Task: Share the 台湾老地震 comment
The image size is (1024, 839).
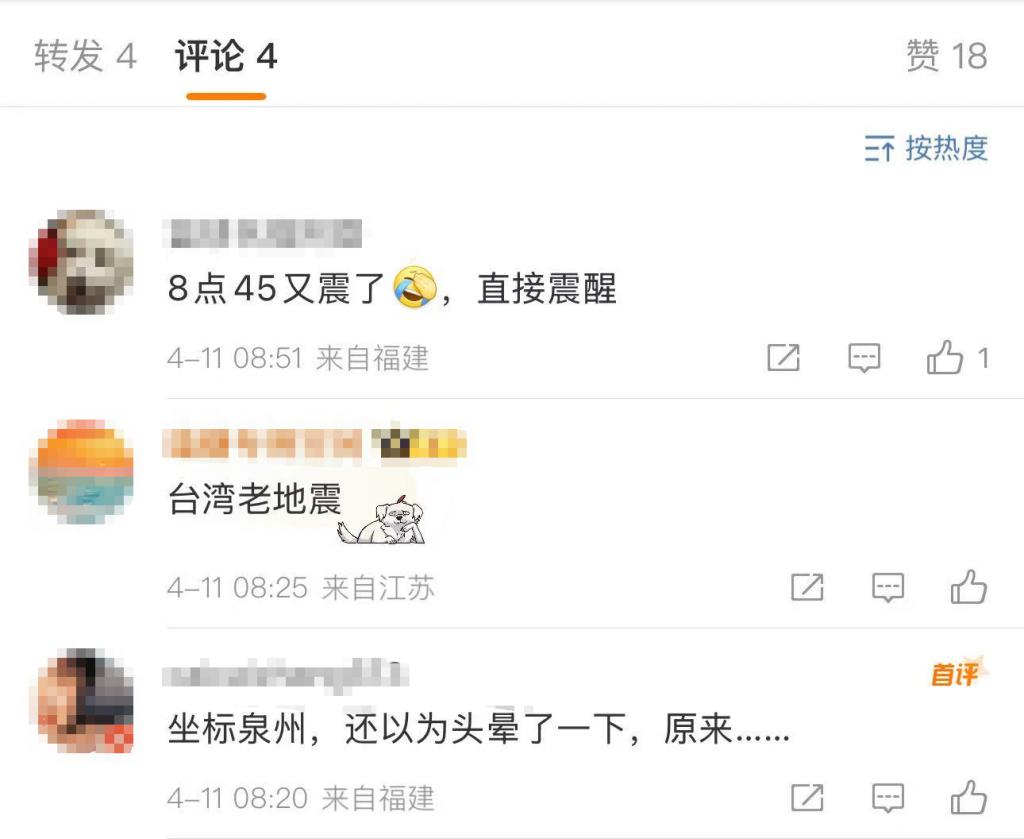Action: 807,587
